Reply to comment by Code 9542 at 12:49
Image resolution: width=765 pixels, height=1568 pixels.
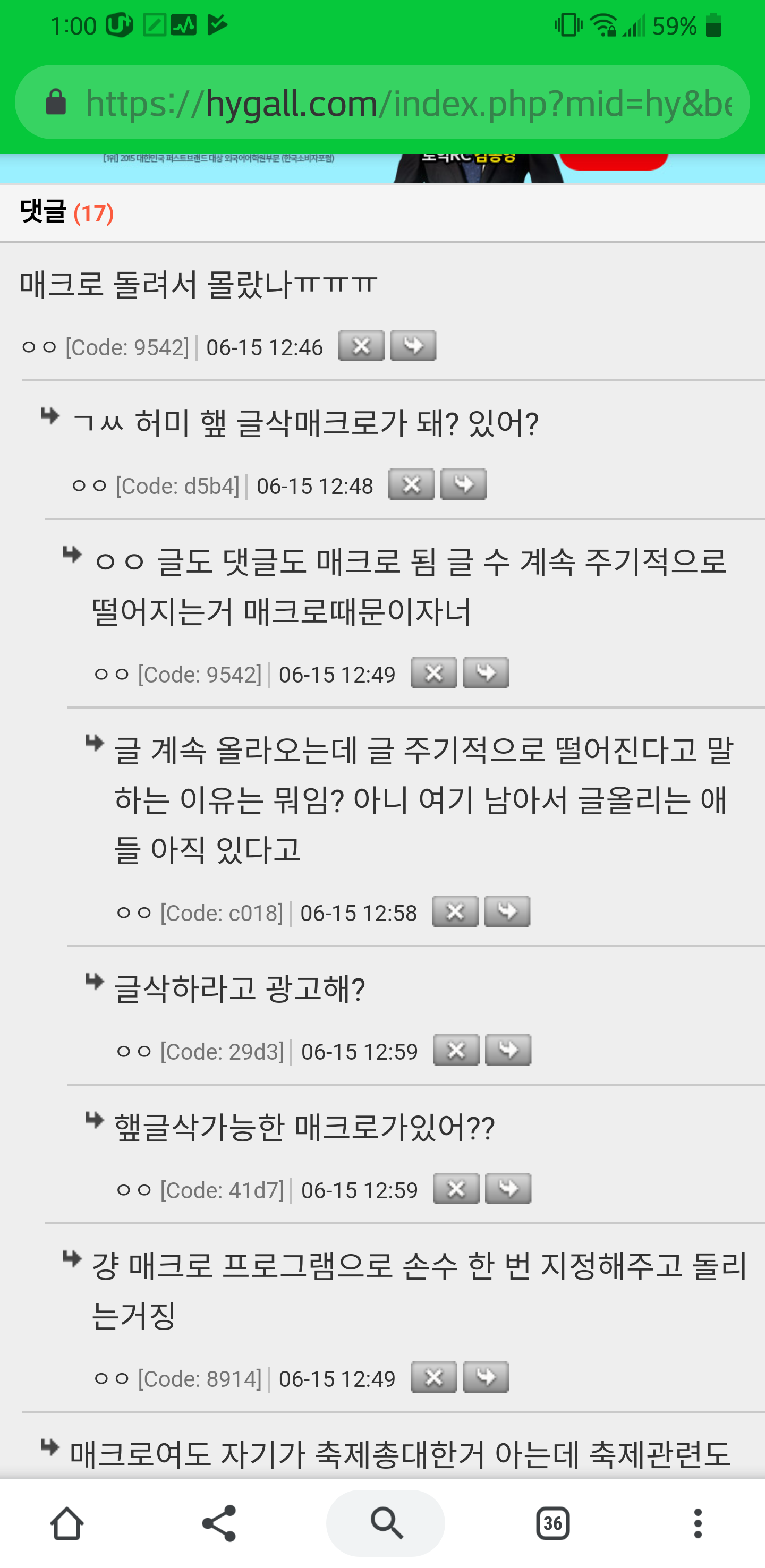(x=486, y=674)
